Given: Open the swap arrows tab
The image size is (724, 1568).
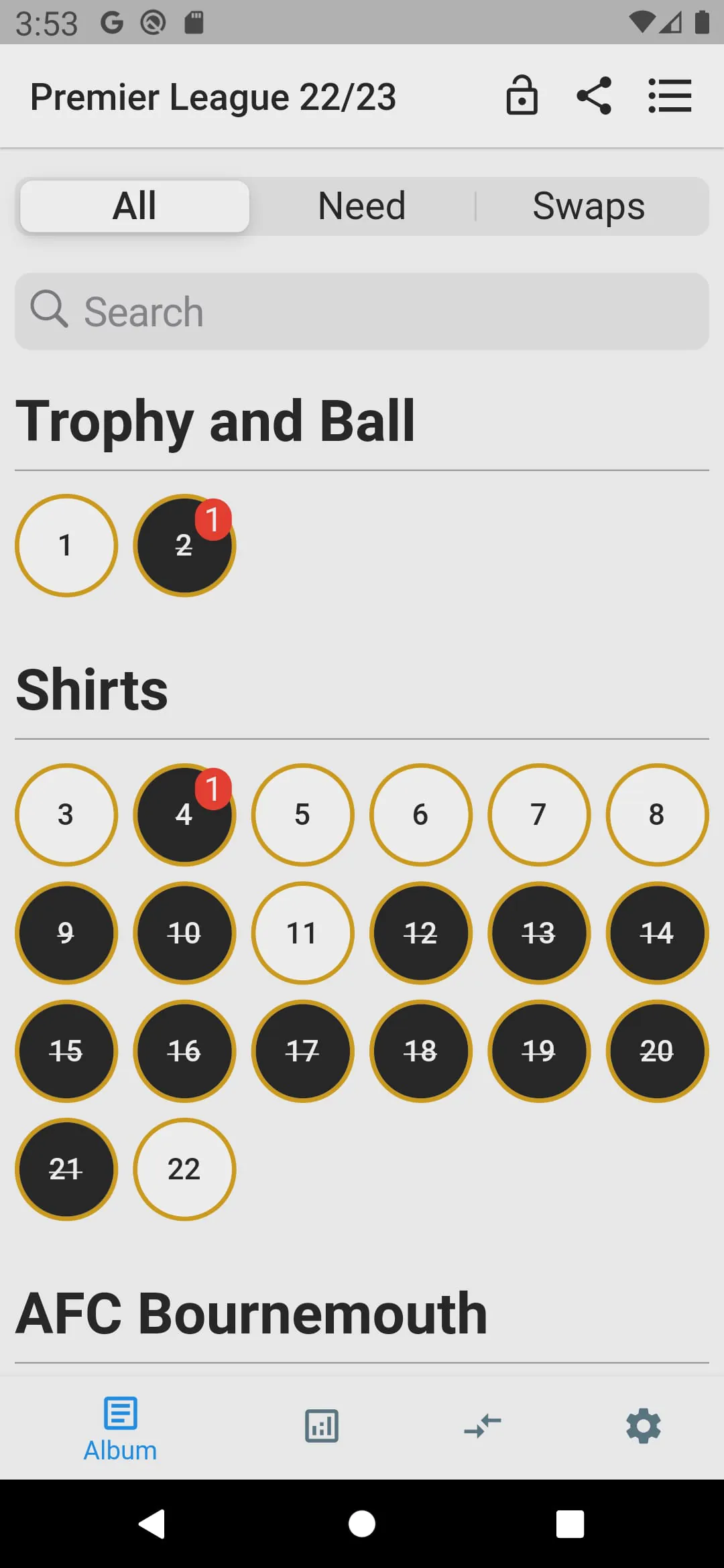Looking at the screenshot, I should click(483, 1426).
